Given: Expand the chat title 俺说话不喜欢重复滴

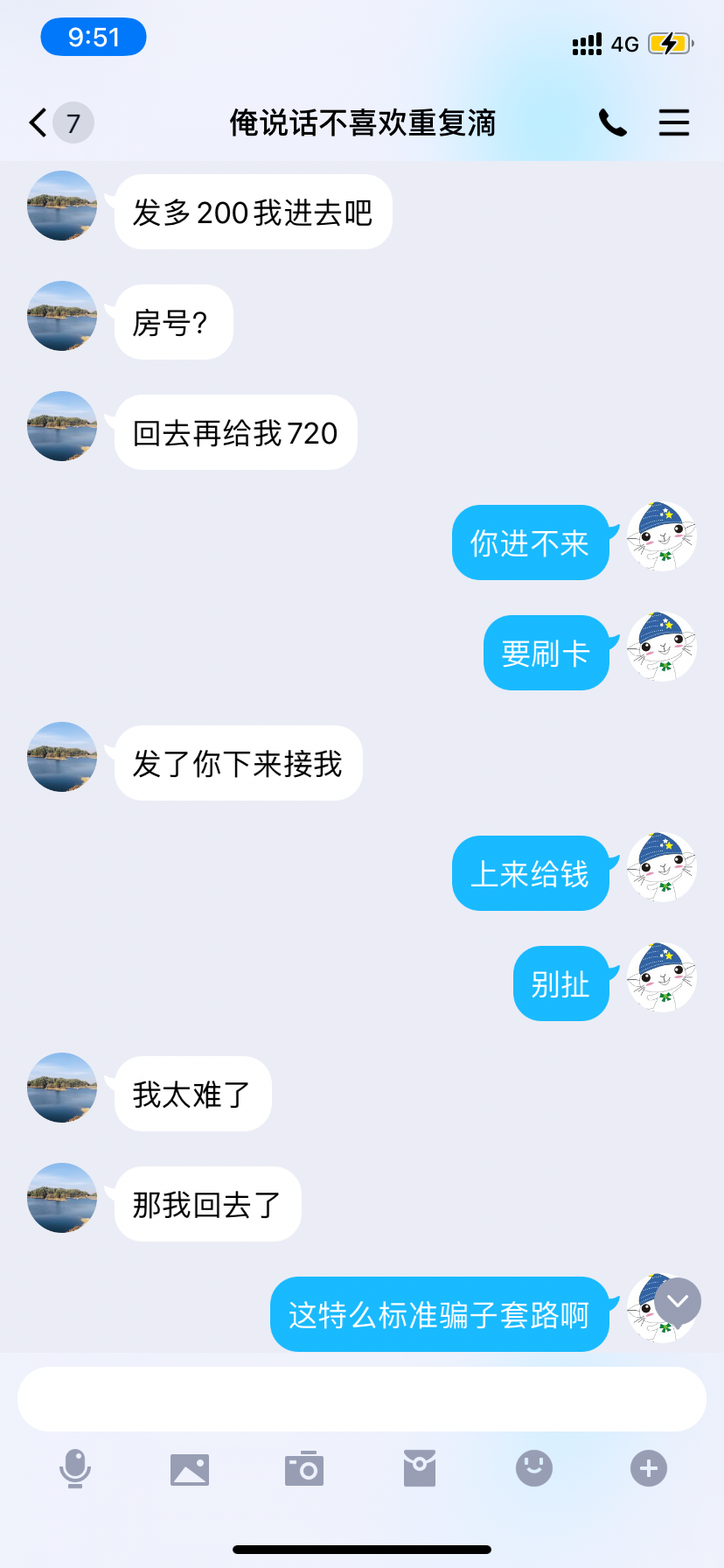Looking at the screenshot, I should [362, 122].
